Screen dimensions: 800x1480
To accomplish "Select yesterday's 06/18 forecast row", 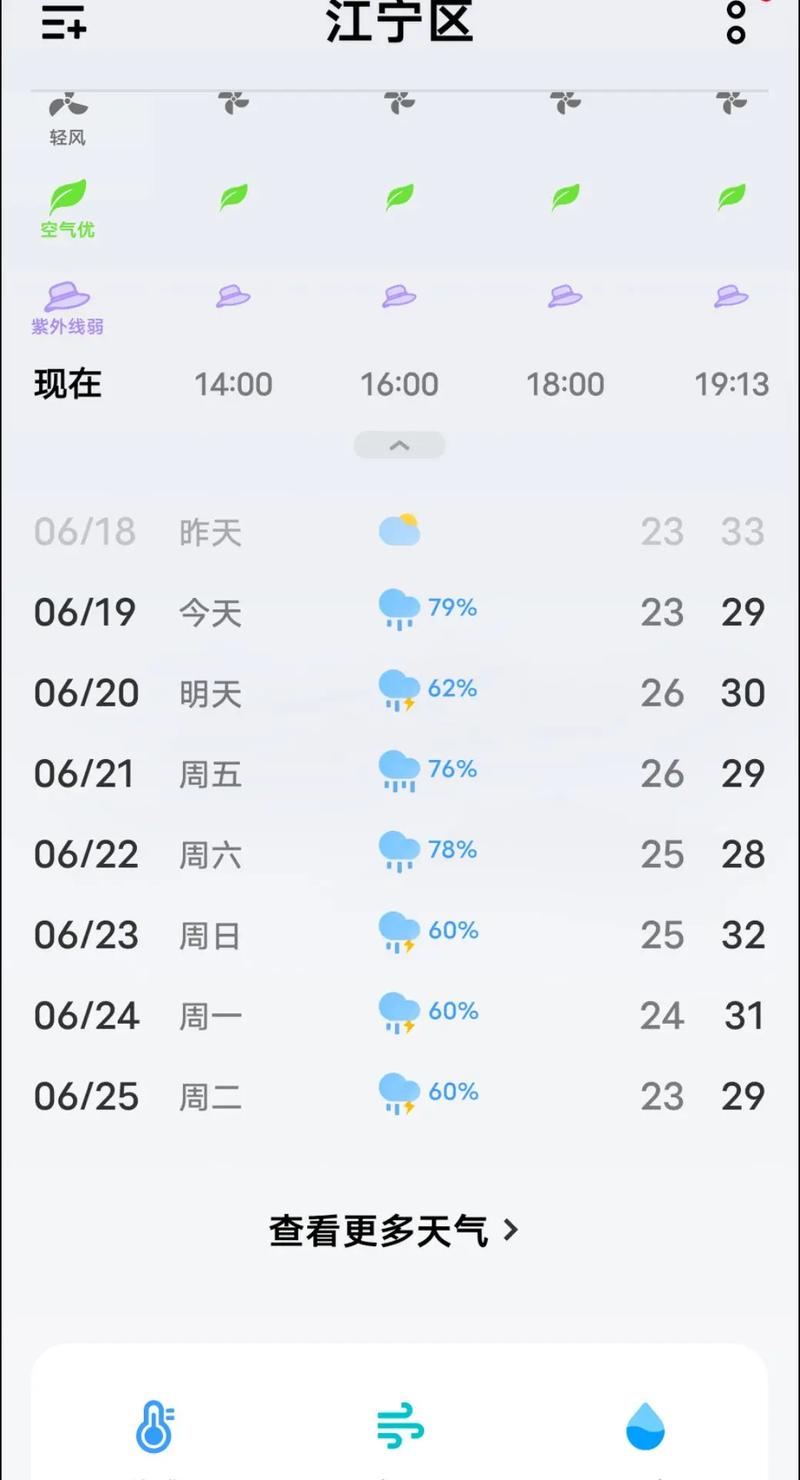I will [x=400, y=531].
